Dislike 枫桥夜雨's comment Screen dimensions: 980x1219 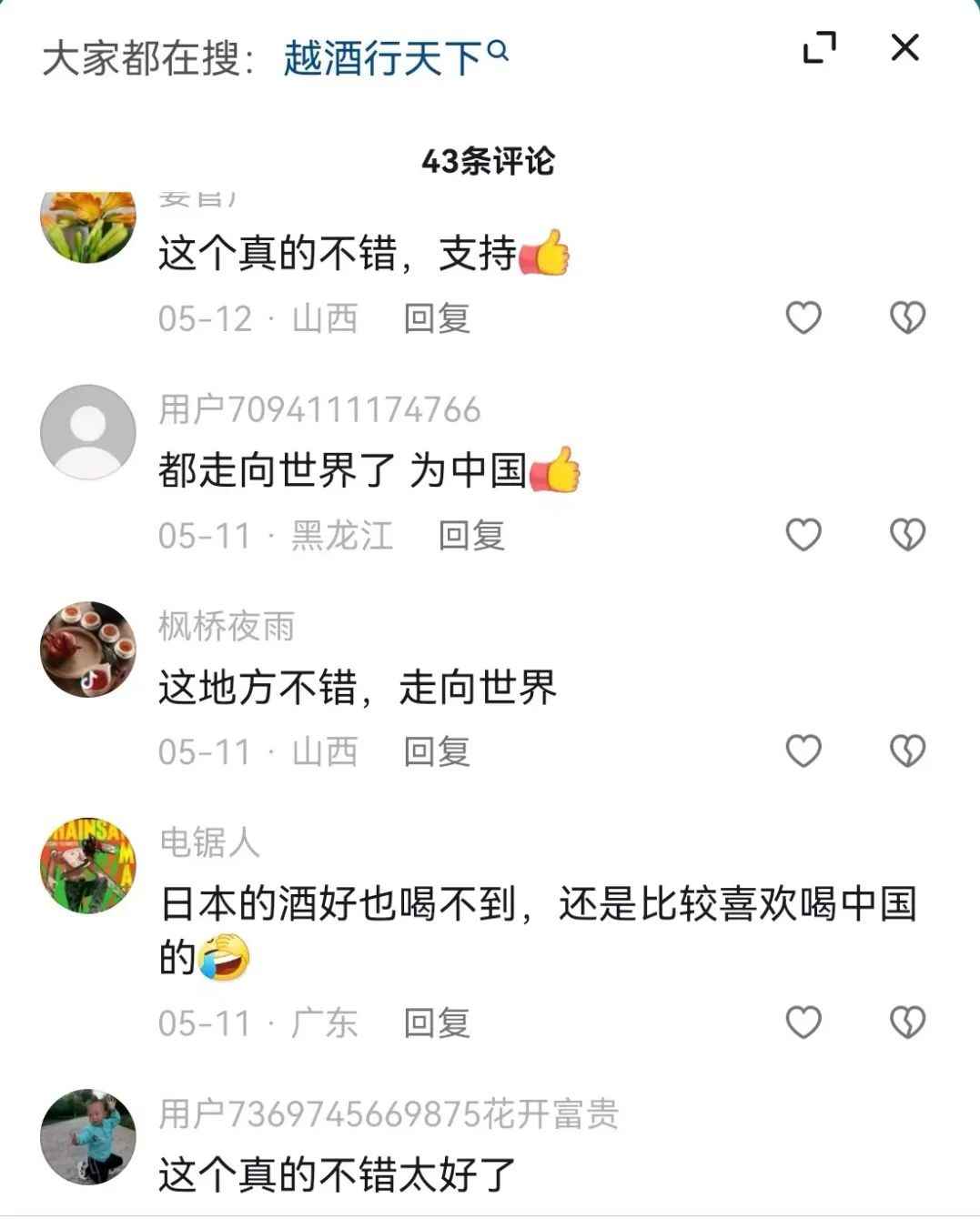pos(907,751)
